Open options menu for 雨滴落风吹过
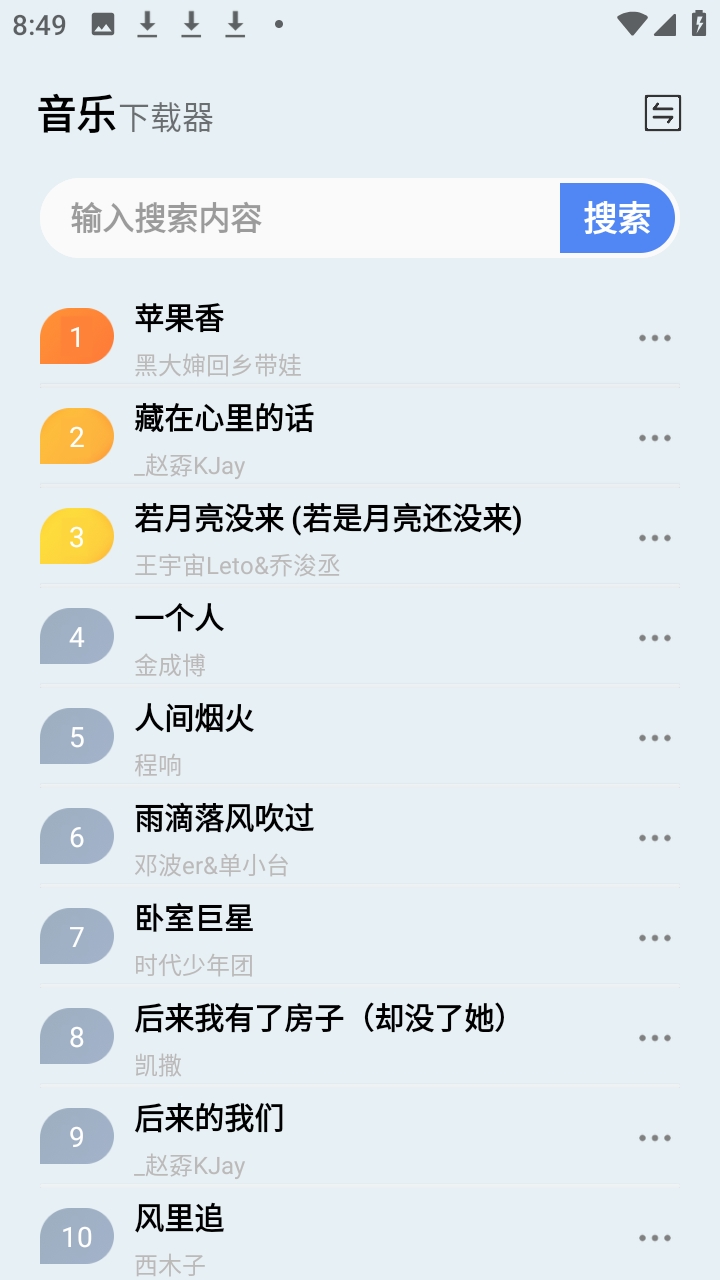The width and height of the screenshot is (720, 1280). click(654, 837)
